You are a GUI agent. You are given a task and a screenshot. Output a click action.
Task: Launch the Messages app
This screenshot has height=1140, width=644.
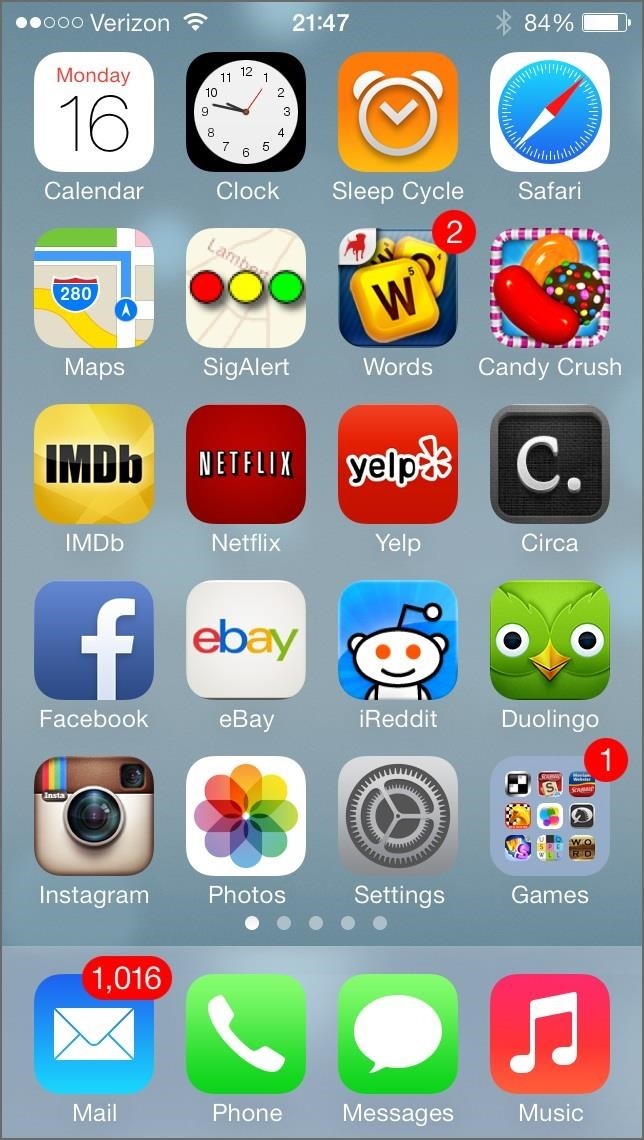coord(398,1034)
